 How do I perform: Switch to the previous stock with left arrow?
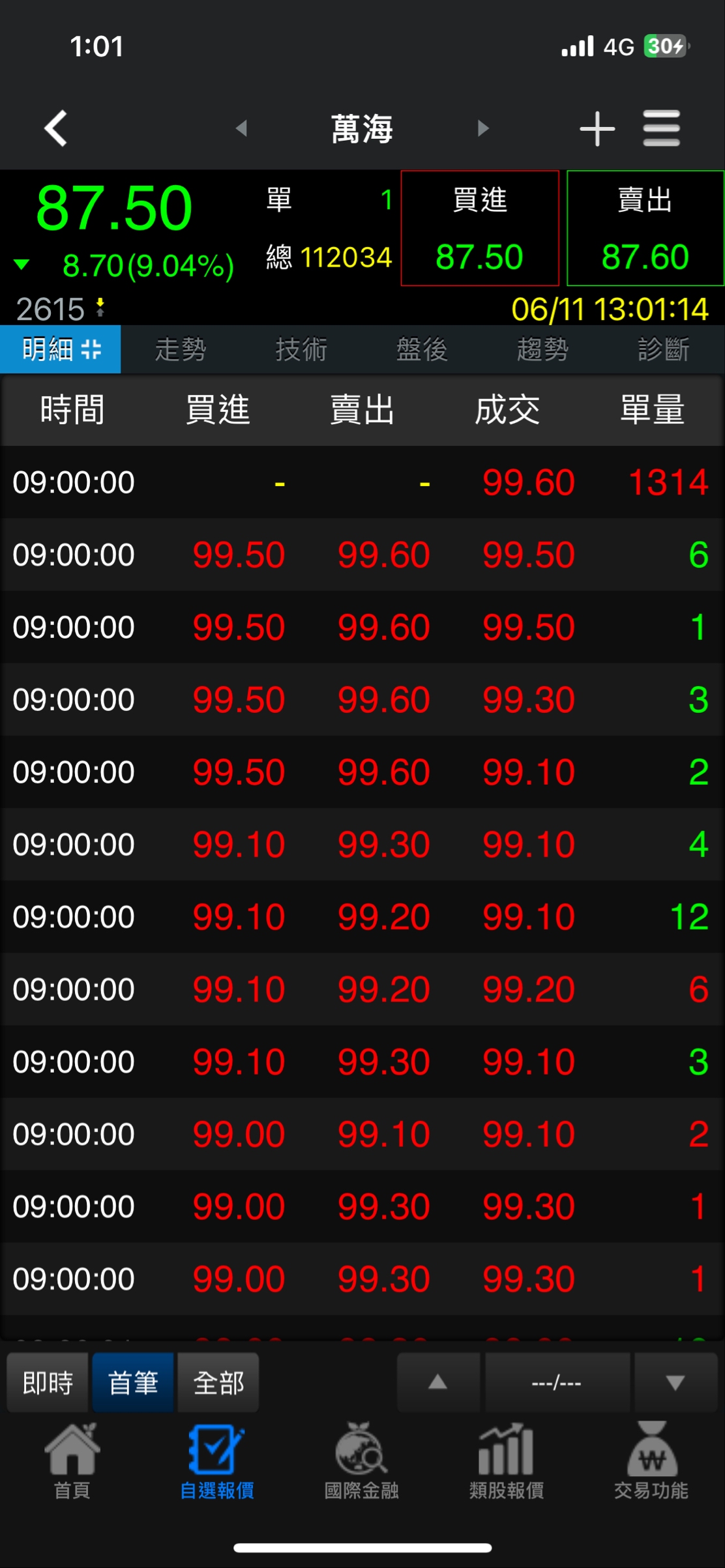point(241,128)
